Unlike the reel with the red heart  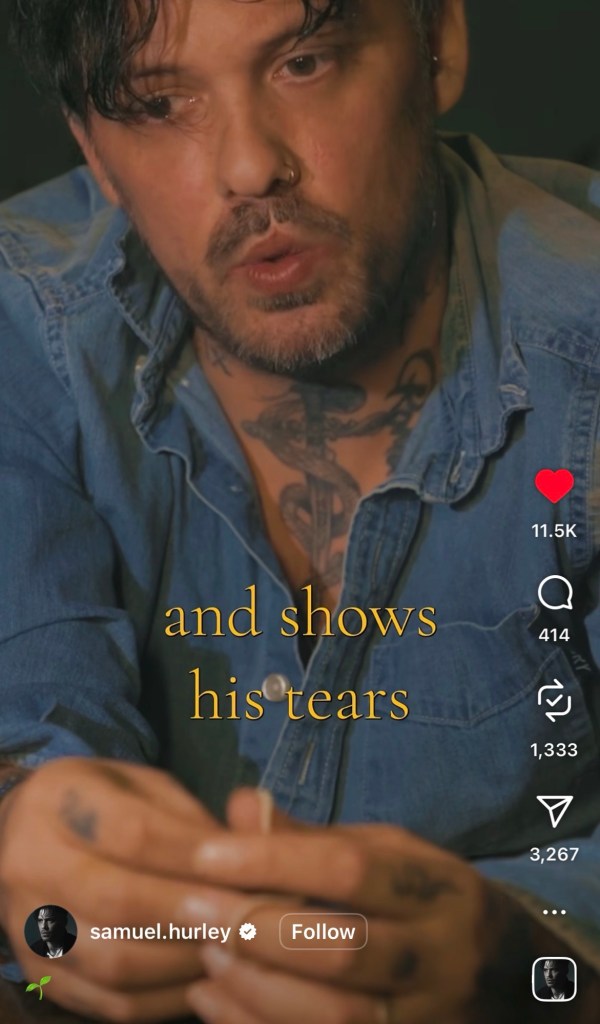(554, 486)
